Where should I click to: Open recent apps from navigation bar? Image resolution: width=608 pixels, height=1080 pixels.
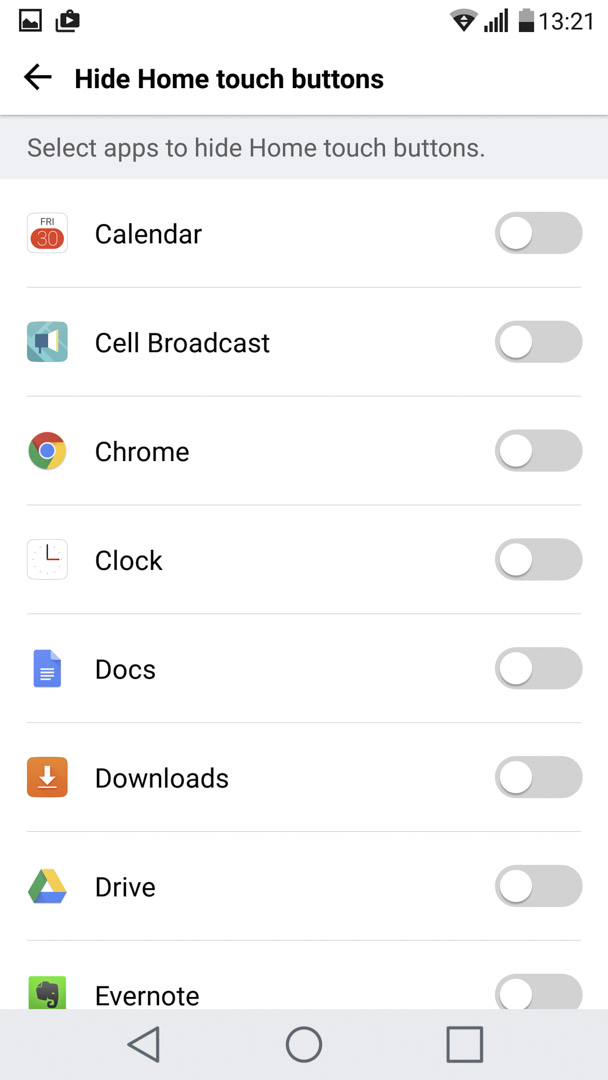point(464,1044)
